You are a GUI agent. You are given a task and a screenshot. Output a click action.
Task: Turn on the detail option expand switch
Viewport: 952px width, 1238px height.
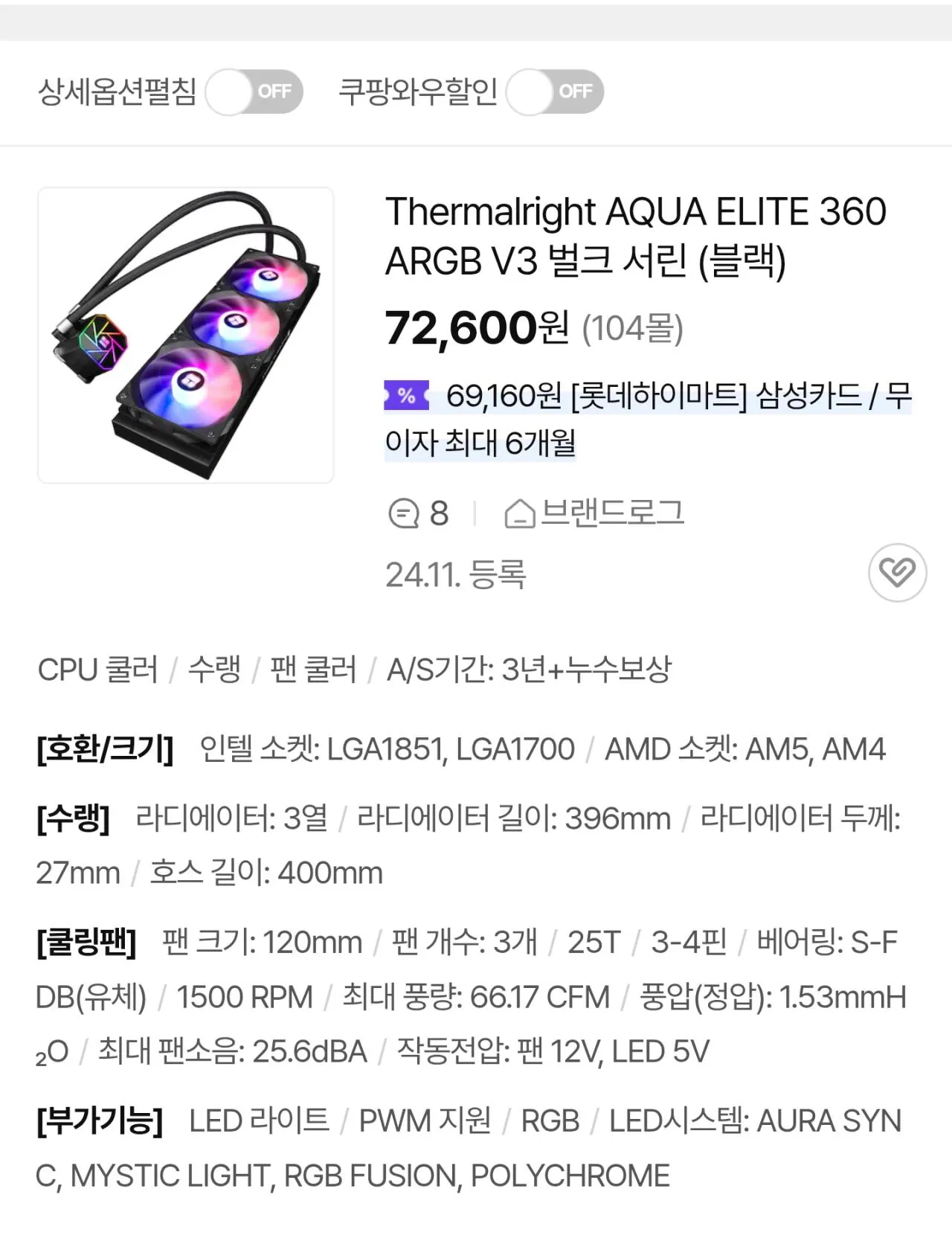coord(254,92)
